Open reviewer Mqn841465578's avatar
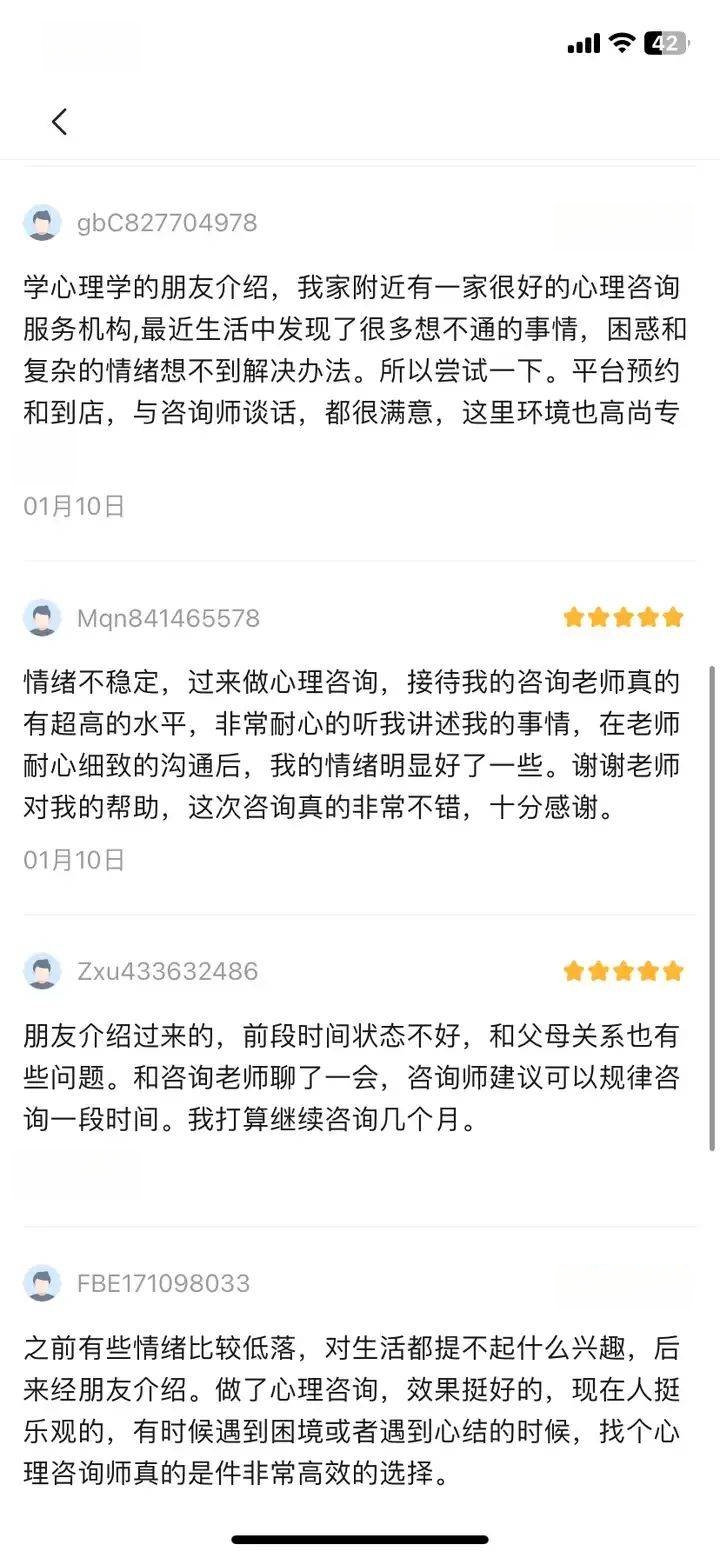The image size is (720, 1558). coord(42,618)
